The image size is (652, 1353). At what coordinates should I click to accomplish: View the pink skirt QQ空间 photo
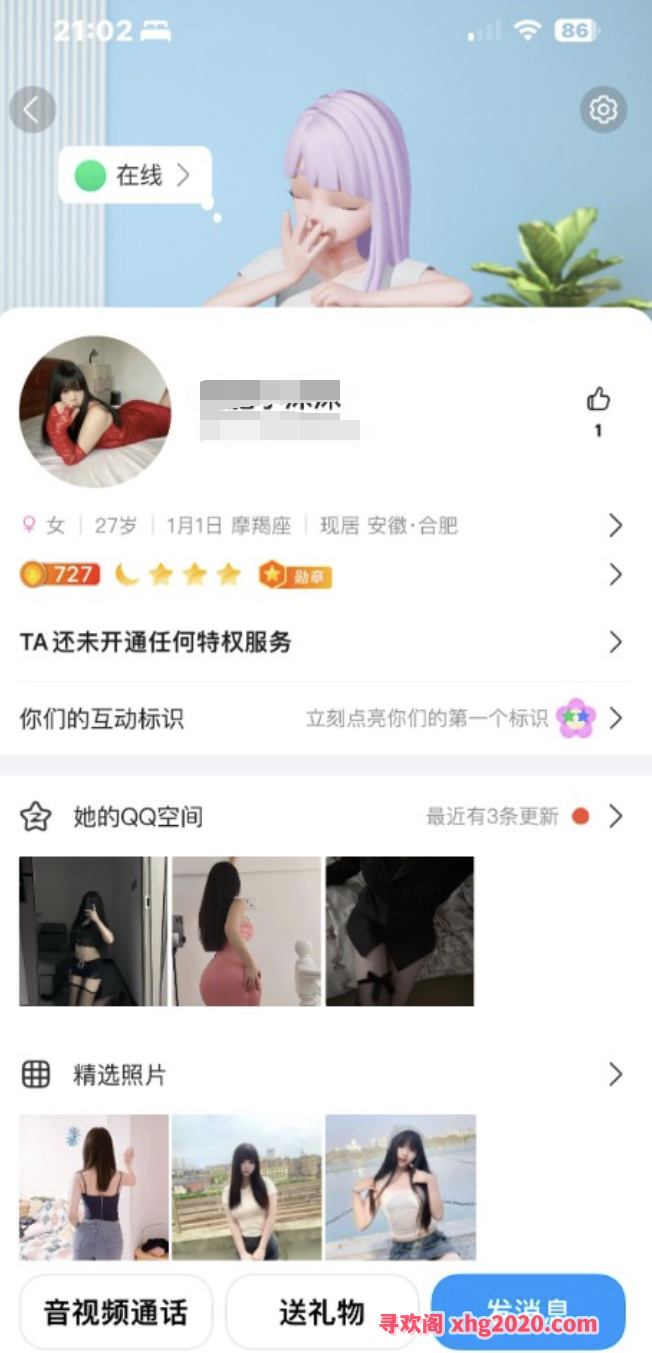pyautogui.click(x=247, y=931)
